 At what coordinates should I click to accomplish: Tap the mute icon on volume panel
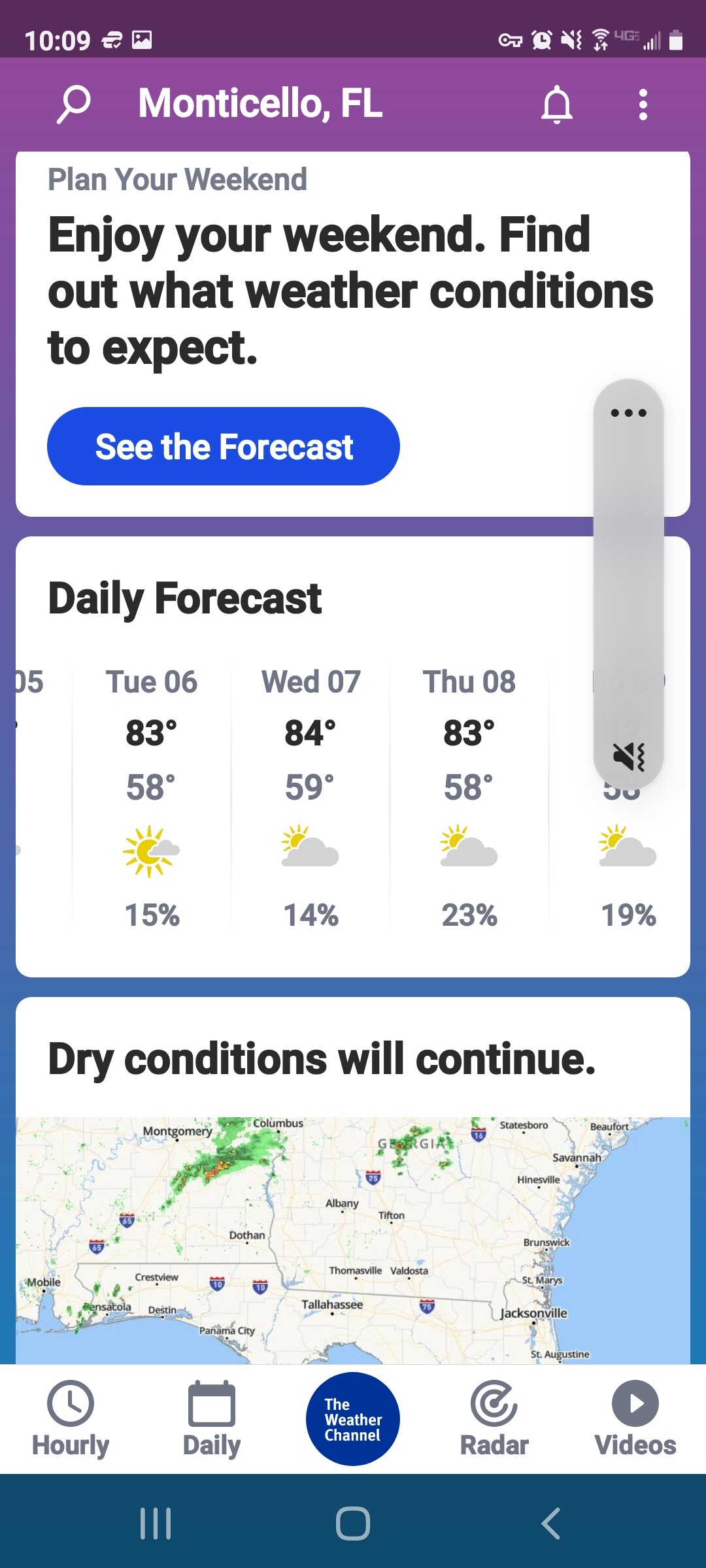point(628,757)
